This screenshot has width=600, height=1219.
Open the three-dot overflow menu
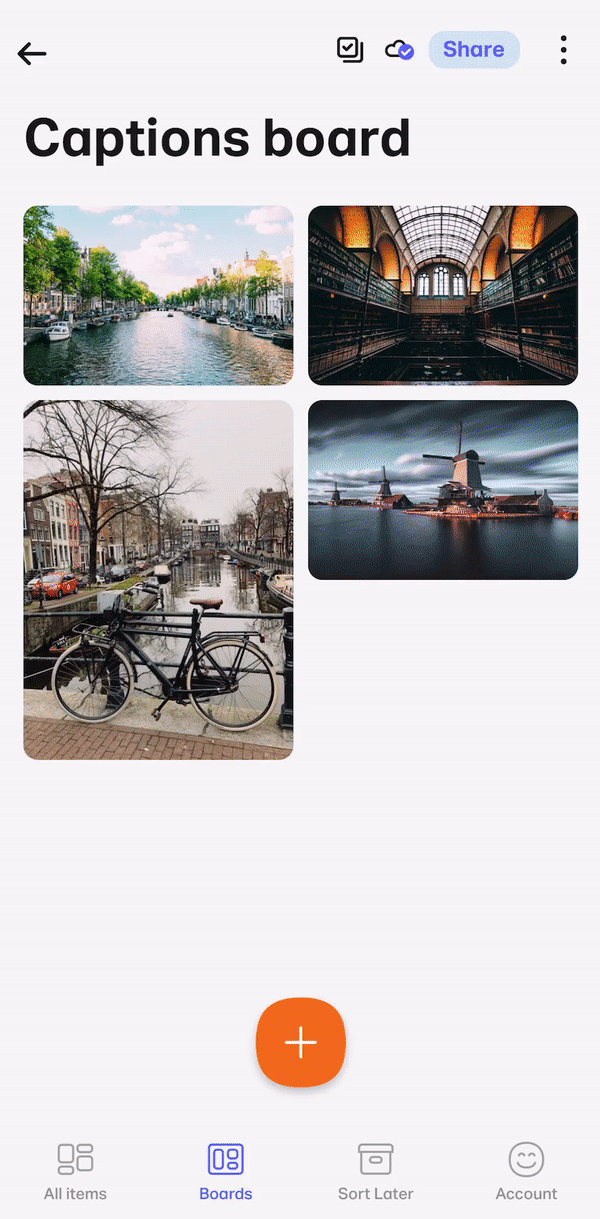[x=564, y=50]
